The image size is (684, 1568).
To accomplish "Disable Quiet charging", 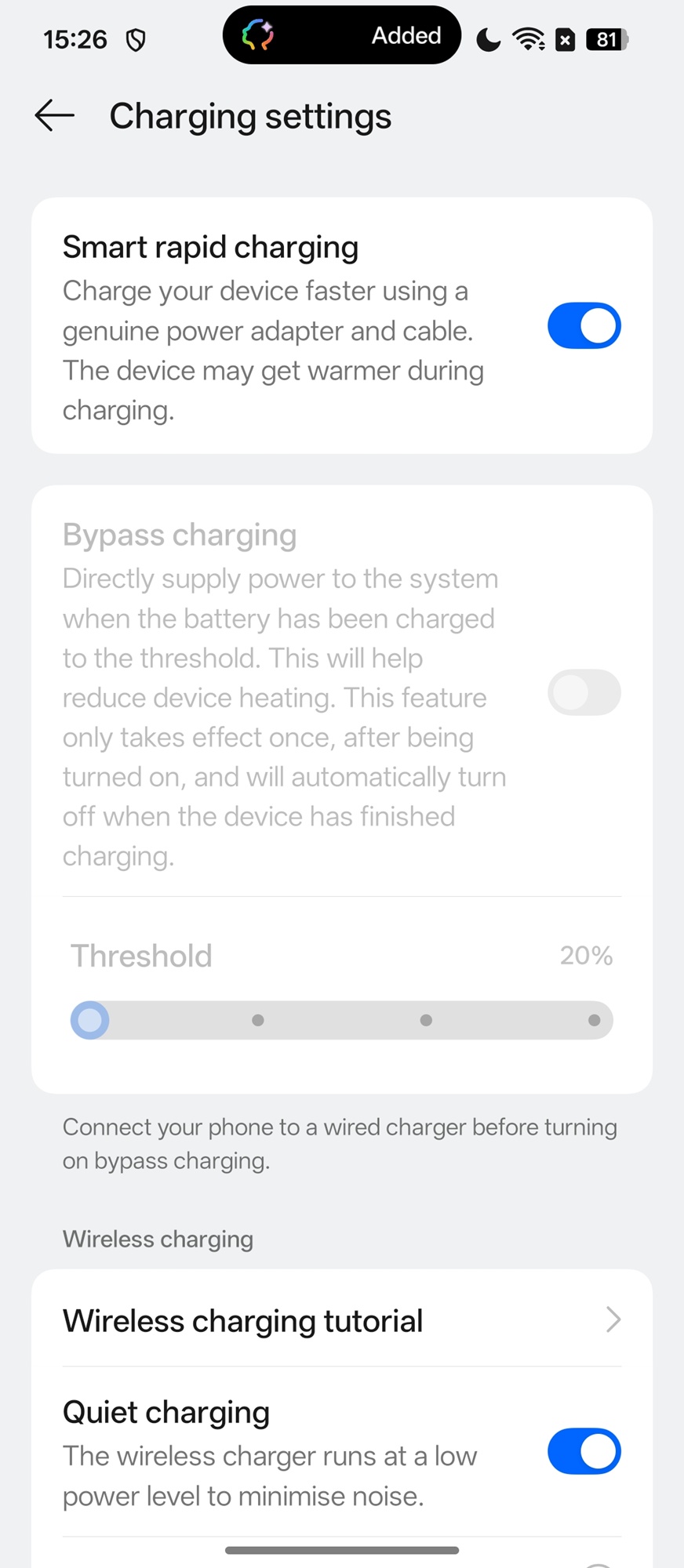I will click(x=584, y=1451).
